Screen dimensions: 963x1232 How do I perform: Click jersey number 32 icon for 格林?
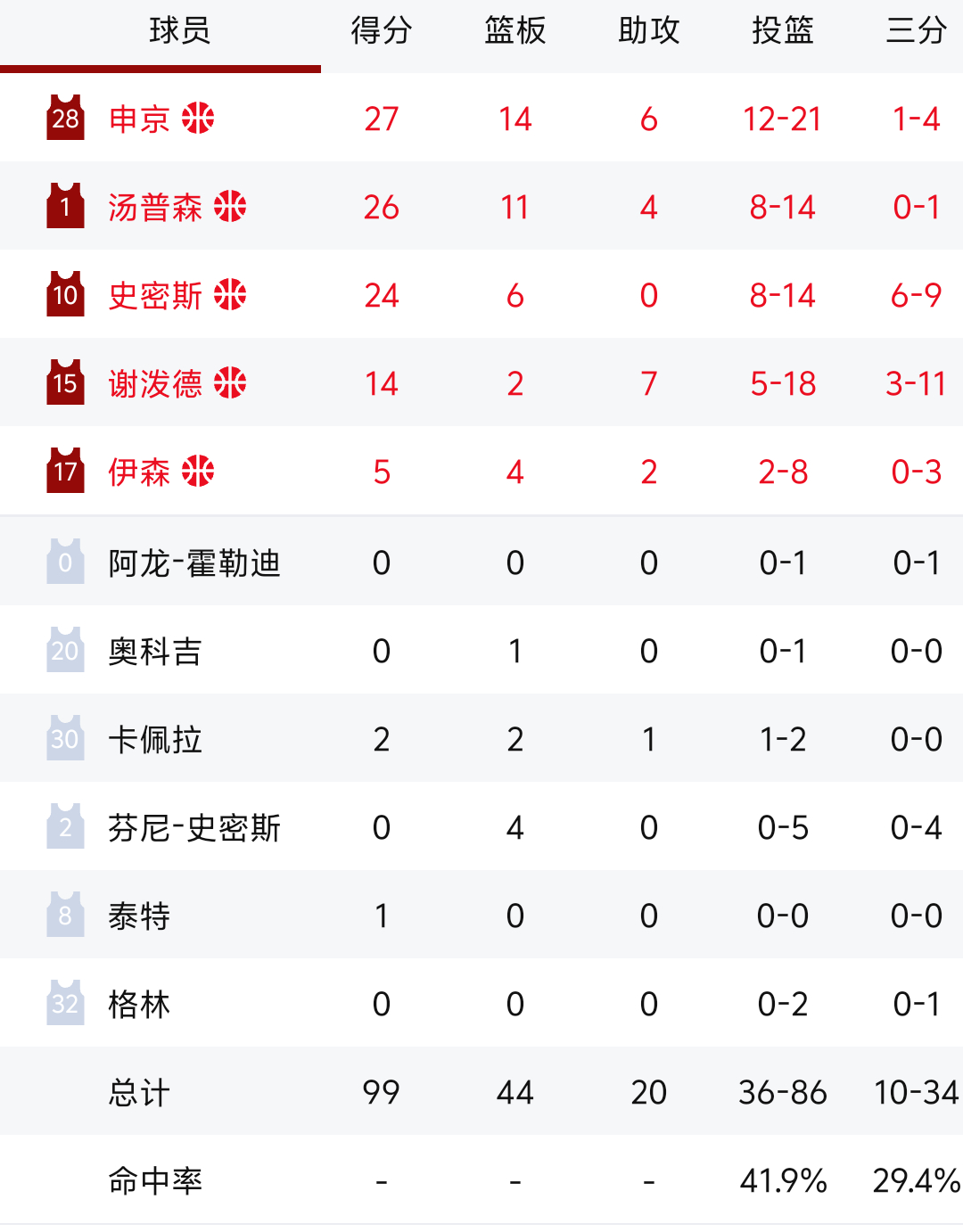(x=66, y=1000)
